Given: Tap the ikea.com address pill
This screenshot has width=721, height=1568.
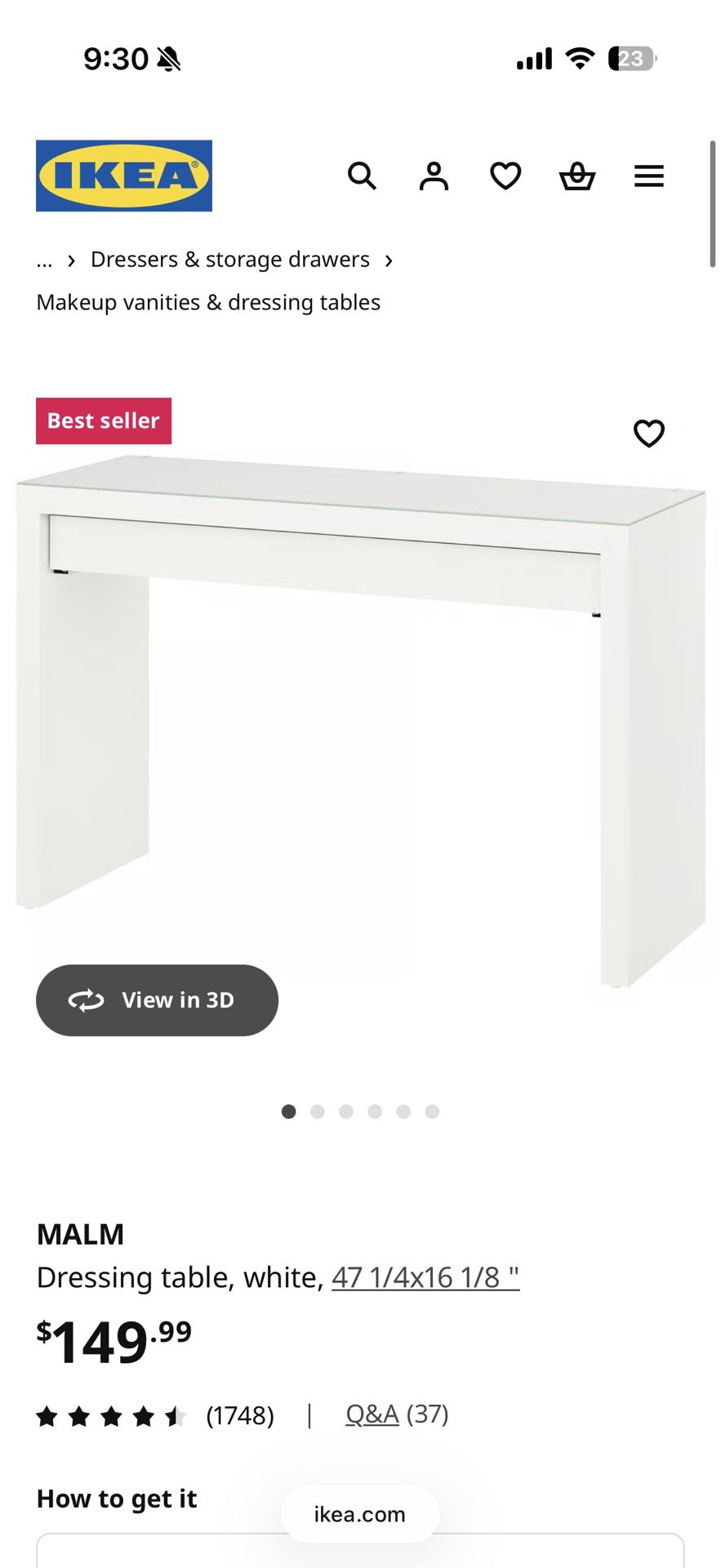Looking at the screenshot, I should [359, 1514].
